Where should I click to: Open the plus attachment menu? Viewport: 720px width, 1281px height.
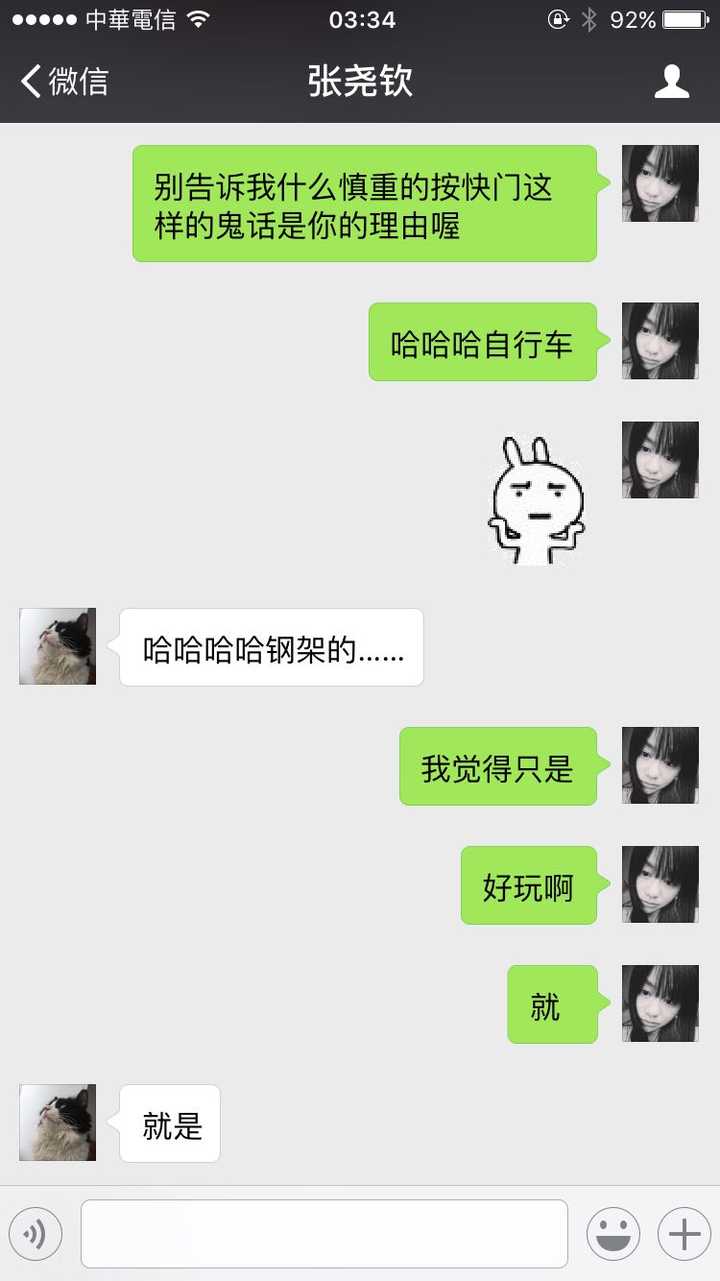[684, 1235]
